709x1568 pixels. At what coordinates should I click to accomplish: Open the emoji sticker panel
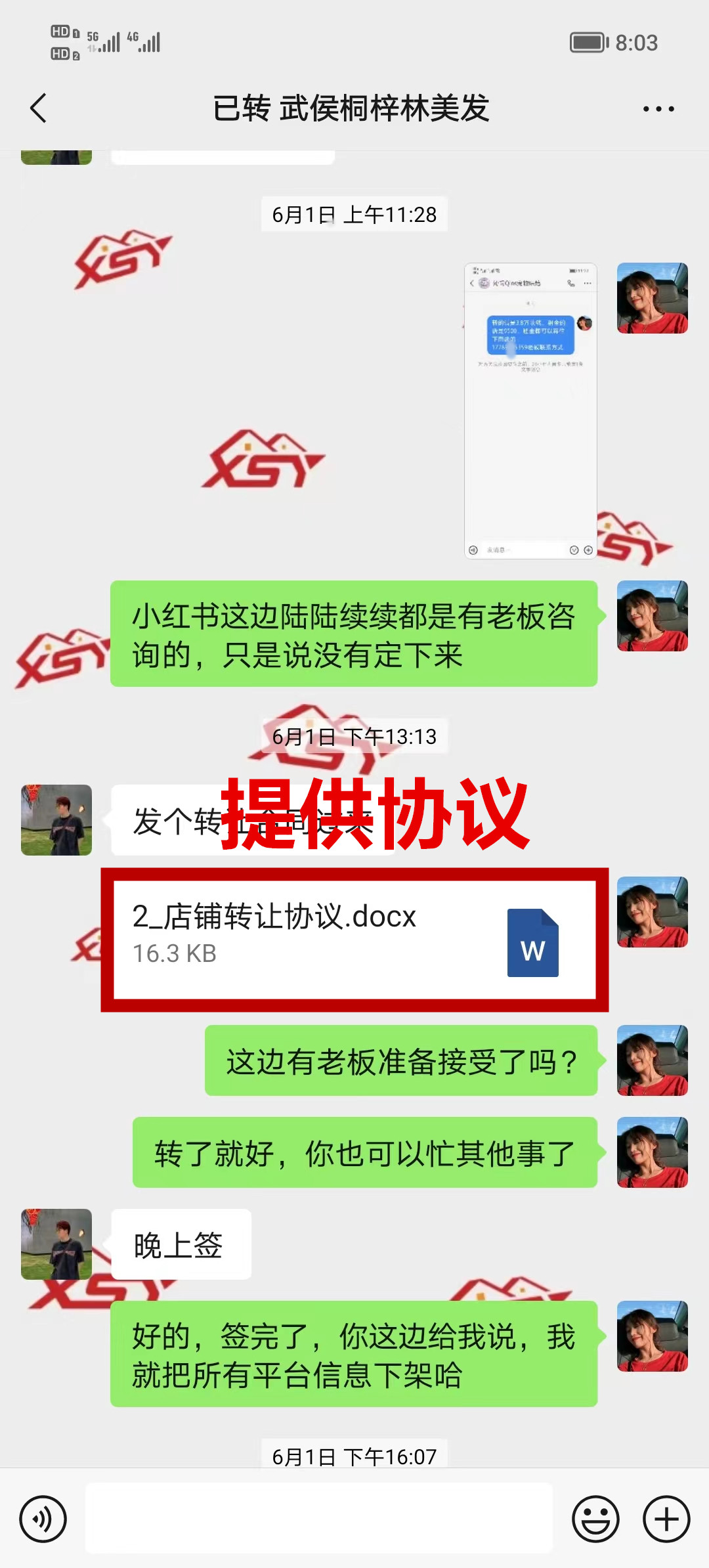coord(595,1519)
